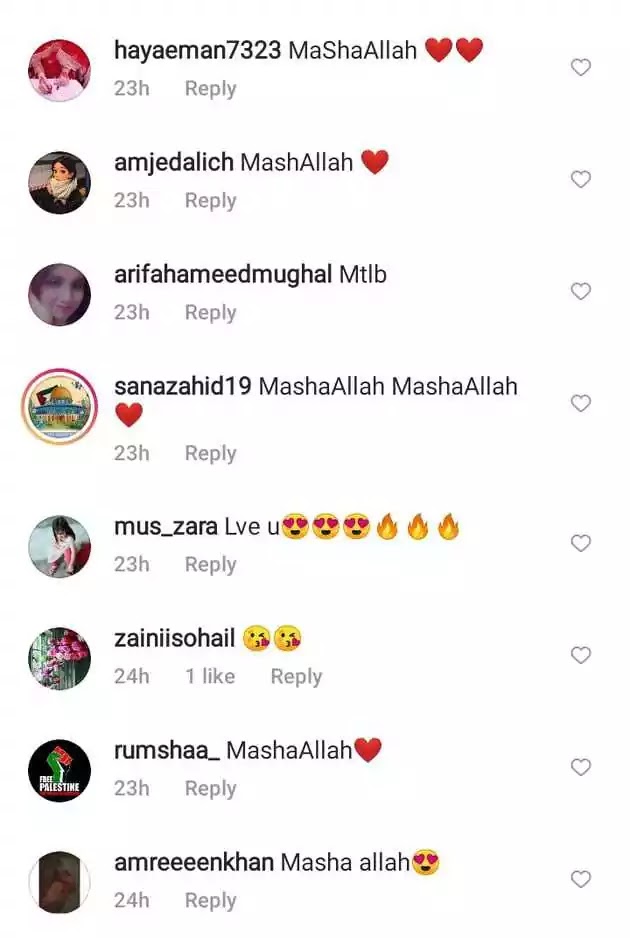Like amreeeenkhan's comment
The height and width of the screenshot is (938, 630).
point(580,879)
